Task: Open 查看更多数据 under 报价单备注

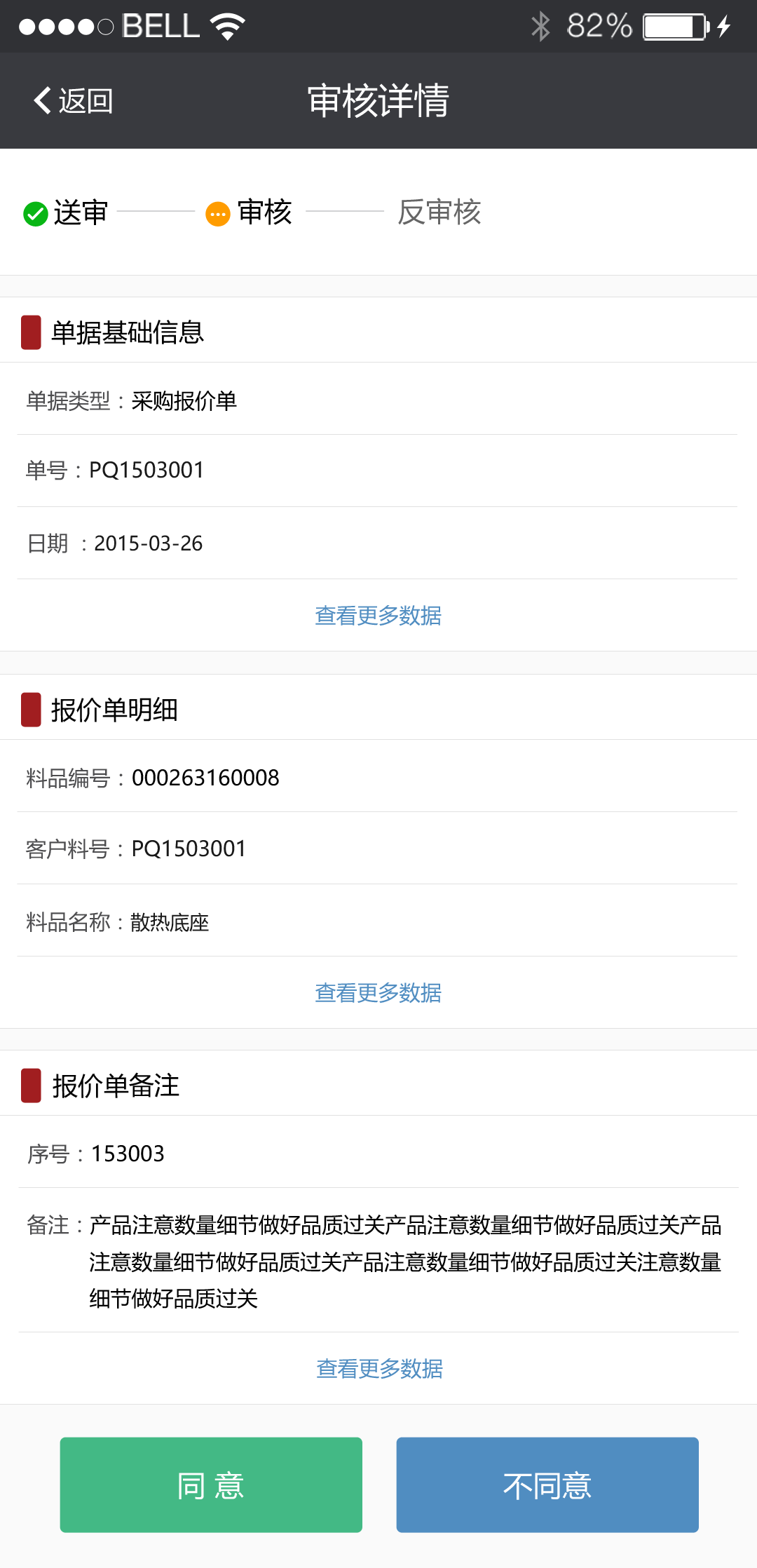Action: pyautogui.click(x=379, y=1369)
